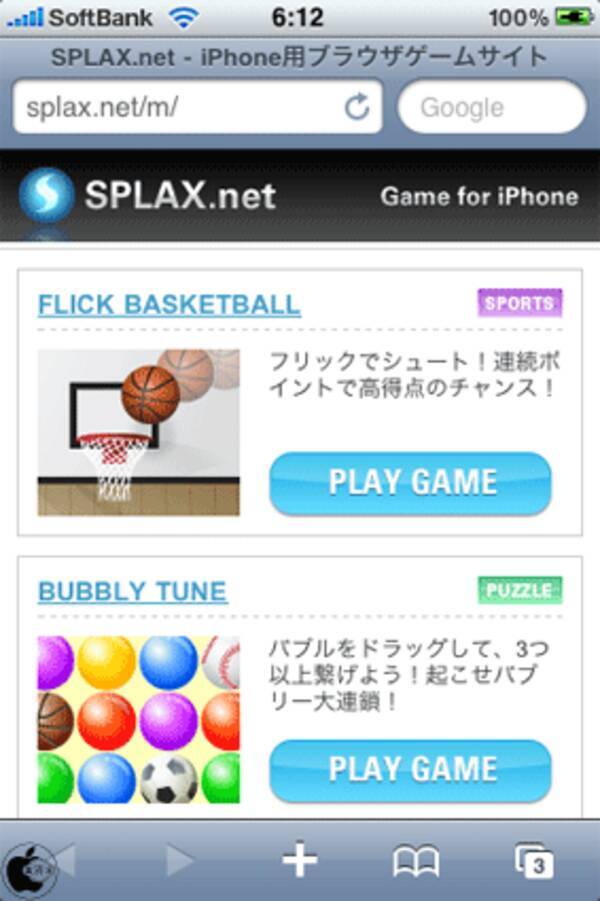Add a bookmark with the plus icon
This screenshot has height=901, width=600.
299,860
